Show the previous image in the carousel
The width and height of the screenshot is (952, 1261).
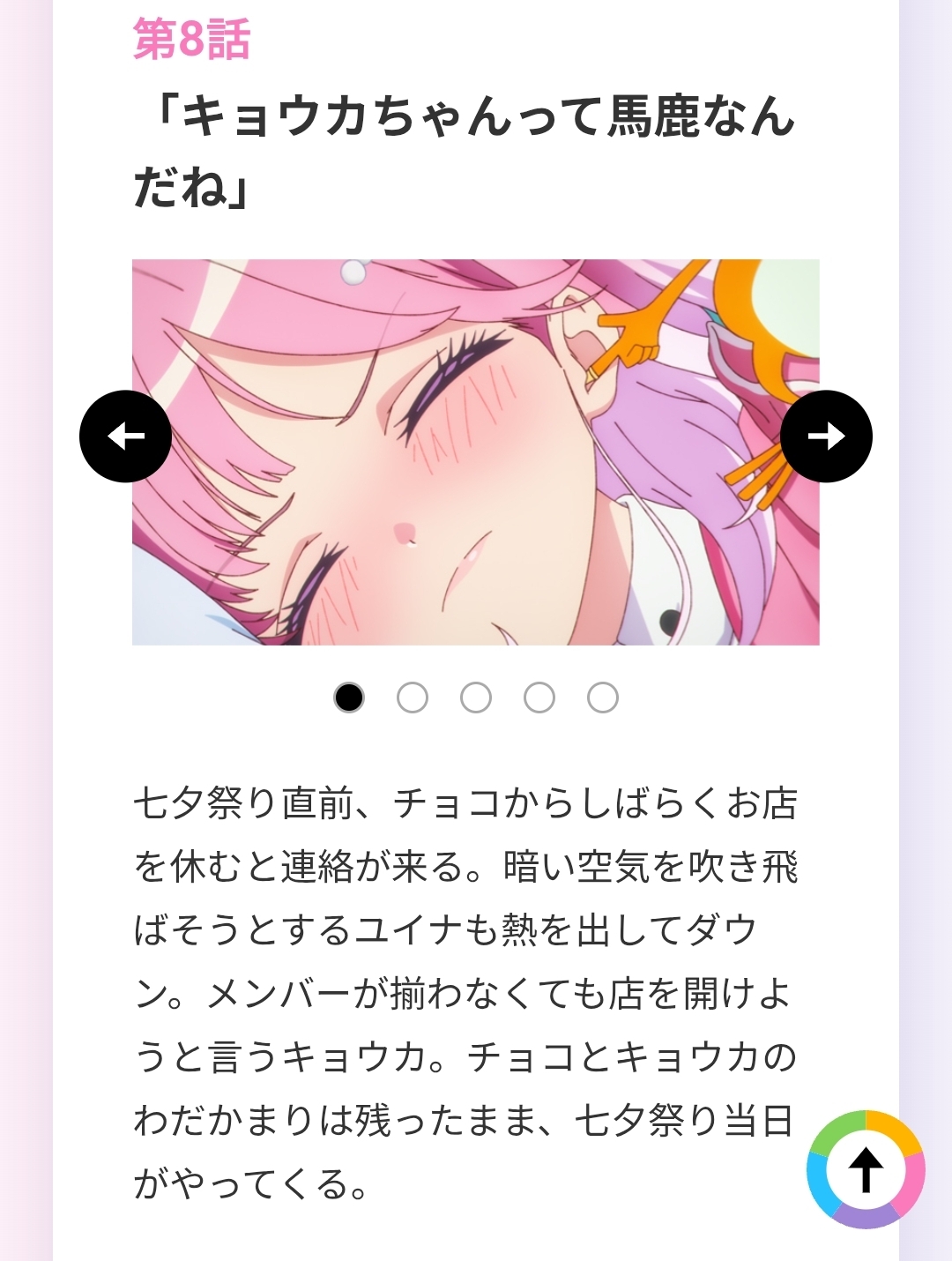125,436
